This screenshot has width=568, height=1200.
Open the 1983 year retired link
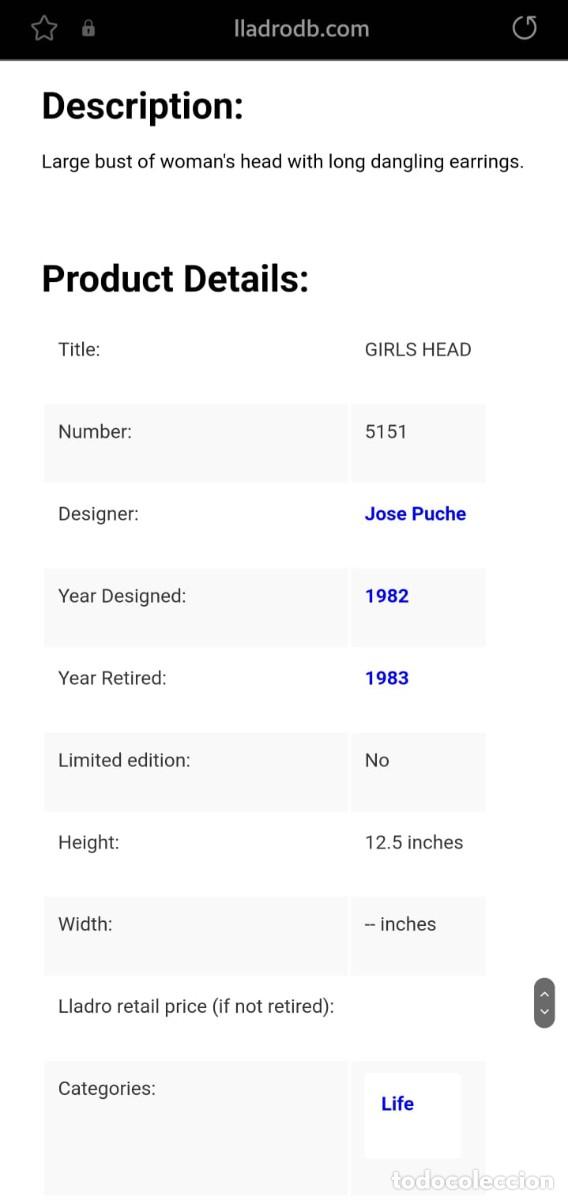pyautogui.click(x=387, y=678)
